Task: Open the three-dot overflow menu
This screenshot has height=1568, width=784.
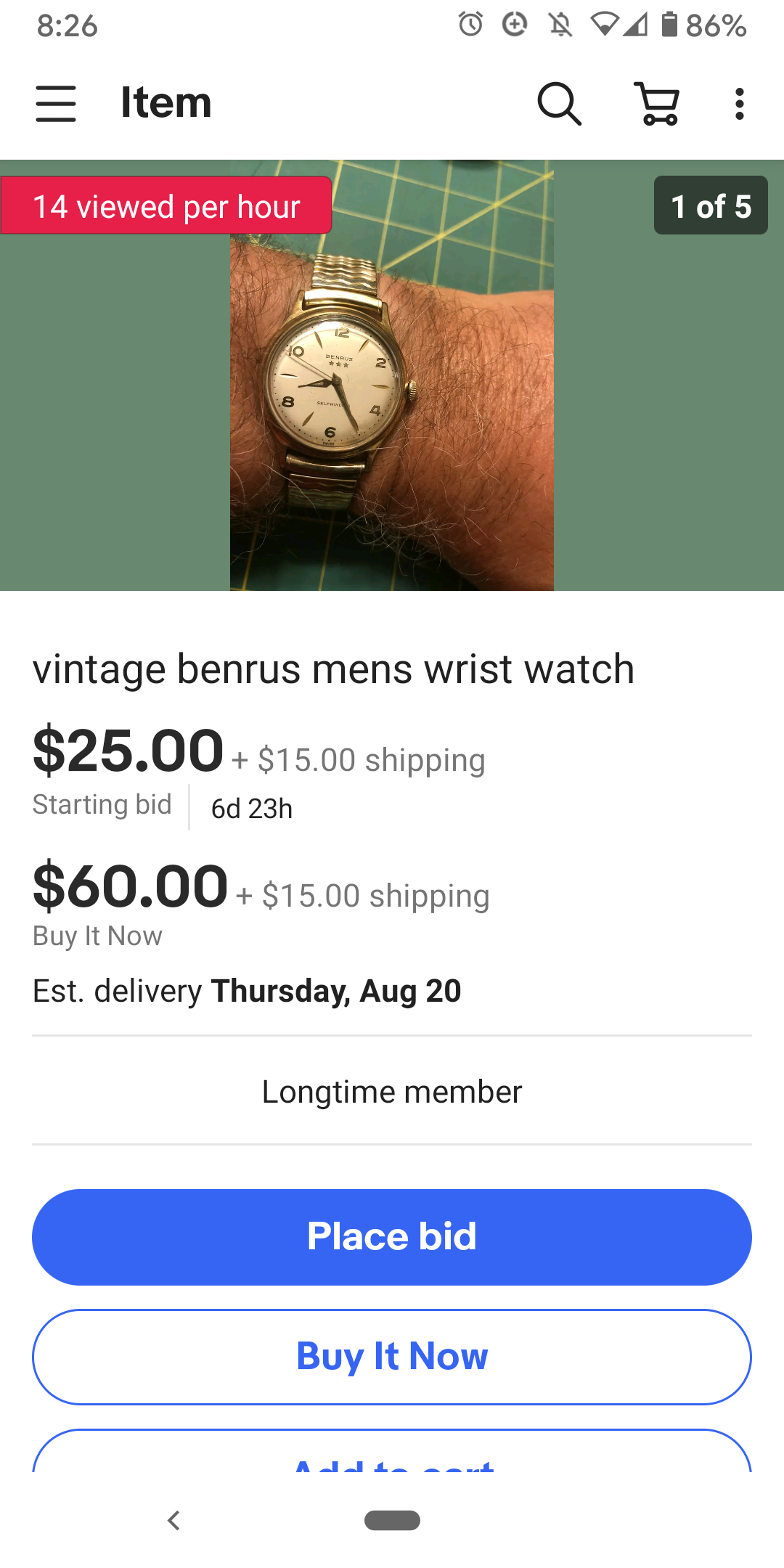Action: pyautogui.click(x=739, y=104)
